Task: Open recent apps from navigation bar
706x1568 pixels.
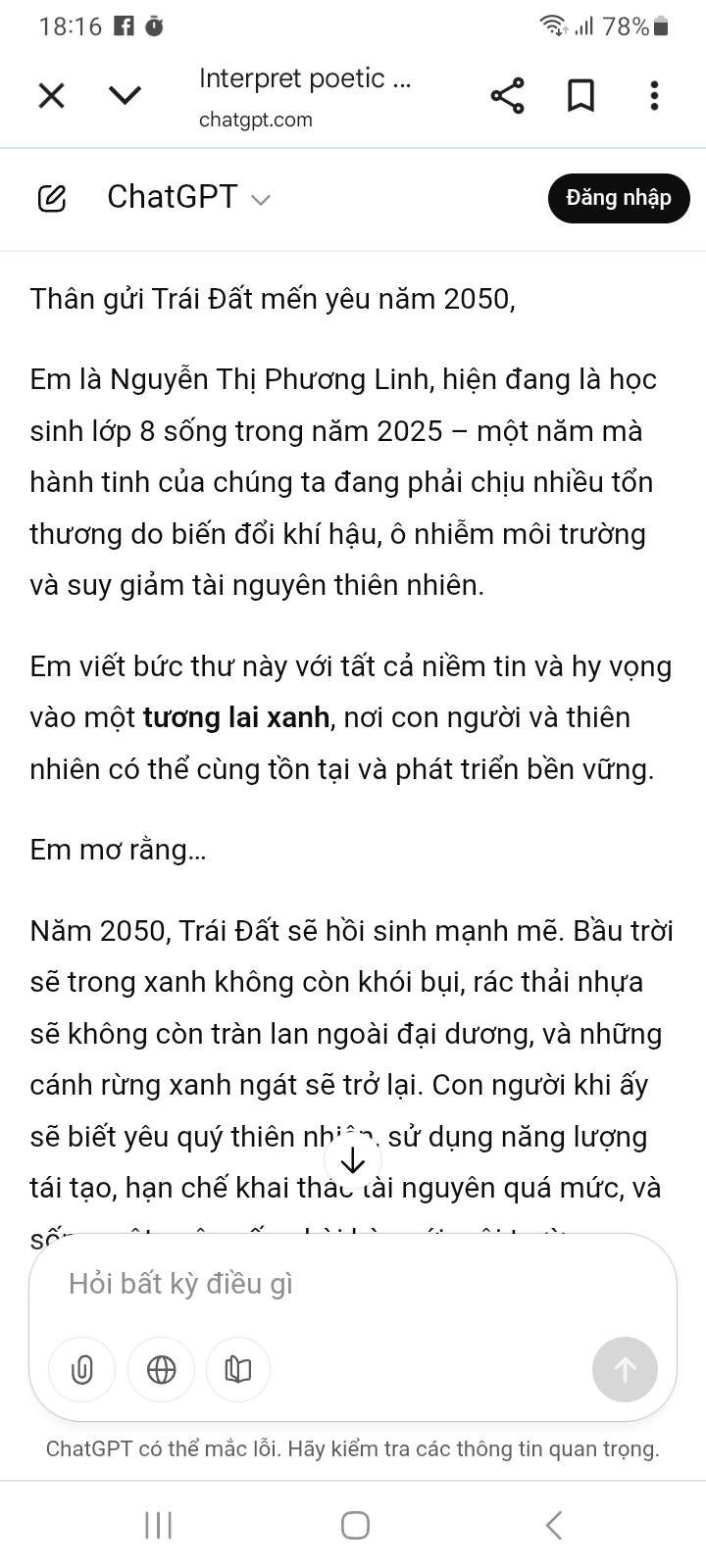Action: coord(158,1525)
